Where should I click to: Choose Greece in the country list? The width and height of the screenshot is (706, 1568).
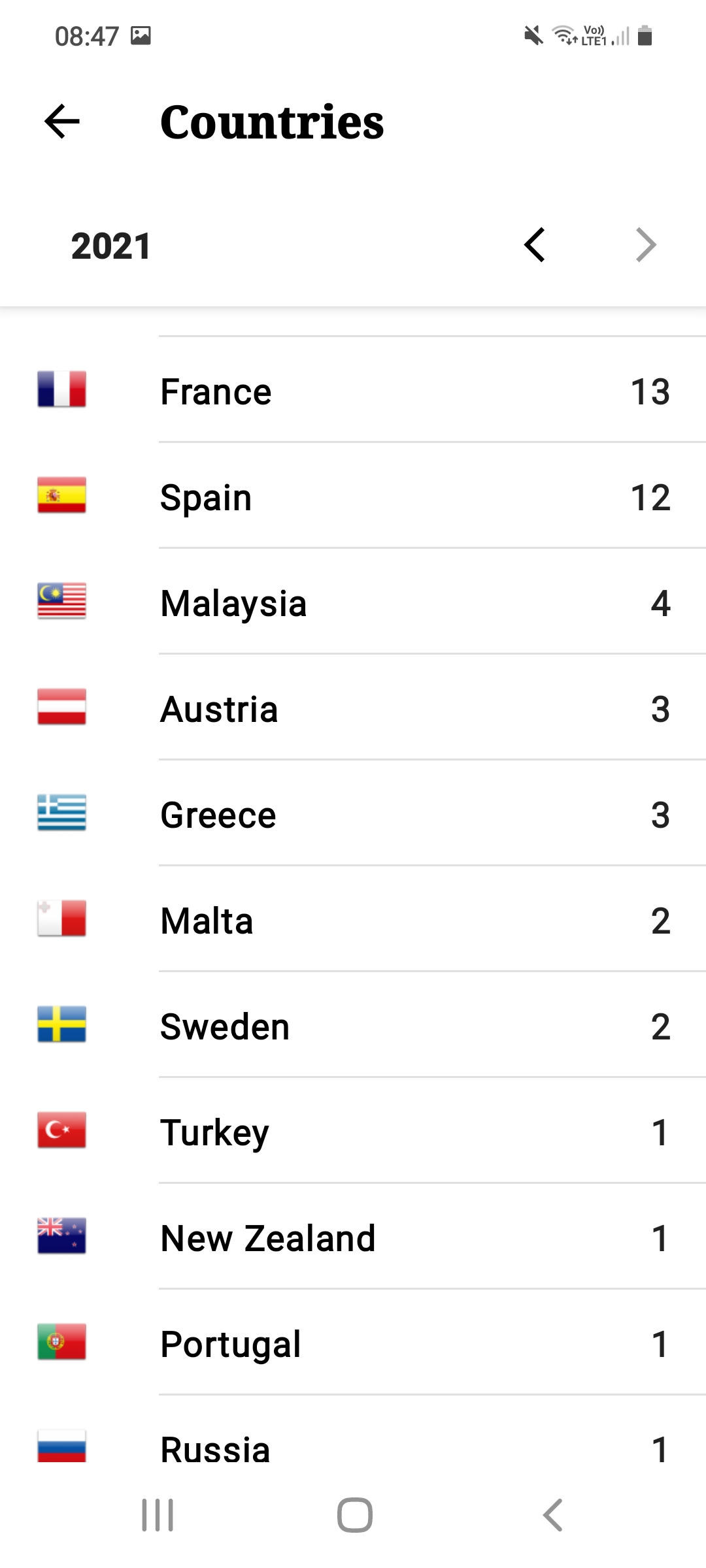click(x=353, y=814)
